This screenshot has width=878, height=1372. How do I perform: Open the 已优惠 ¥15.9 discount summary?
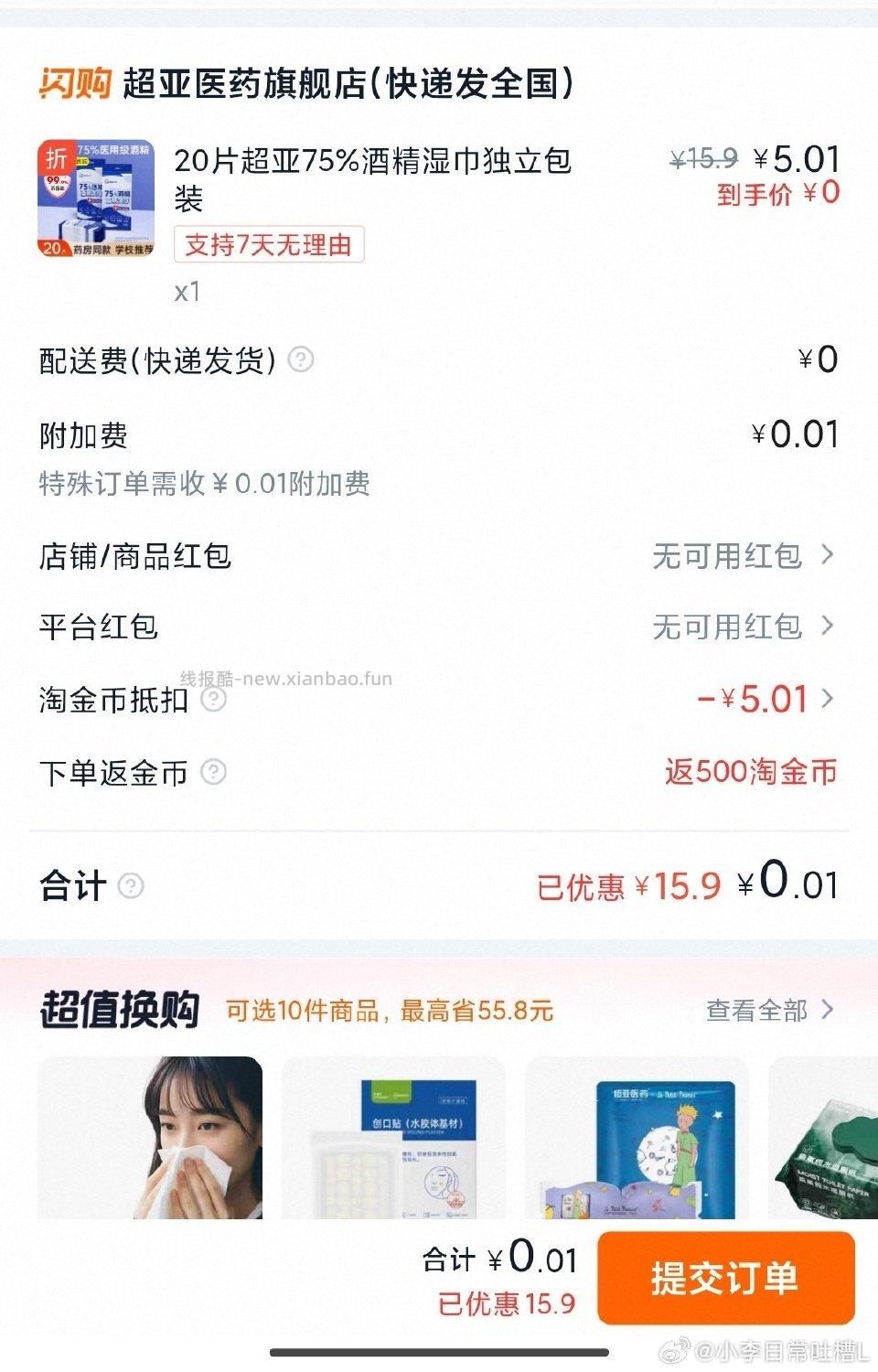[627, 884]
